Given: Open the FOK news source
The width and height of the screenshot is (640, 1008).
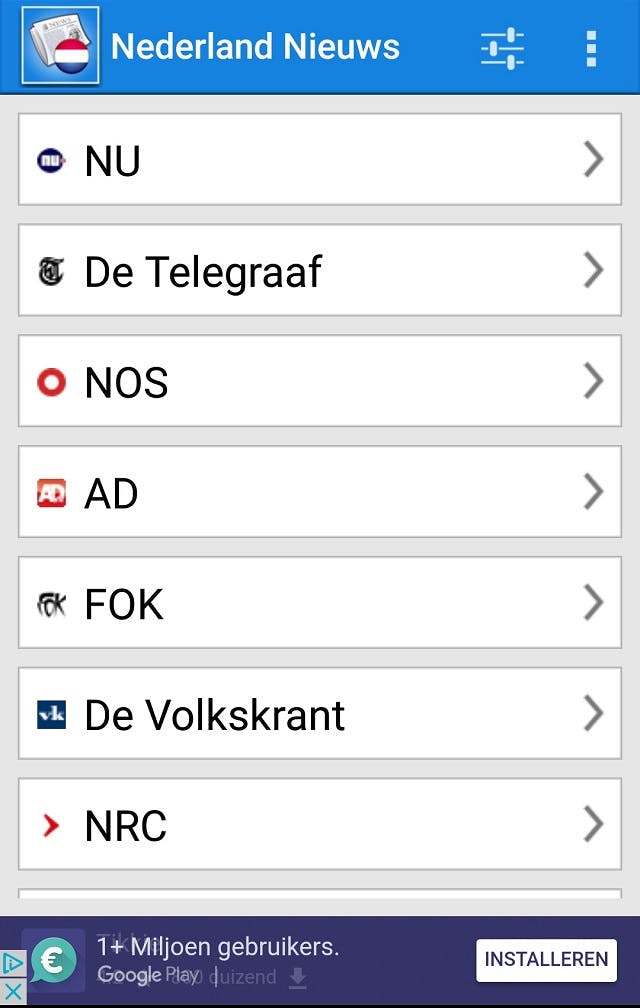Looking at the screenshot, I should (320, 604).
